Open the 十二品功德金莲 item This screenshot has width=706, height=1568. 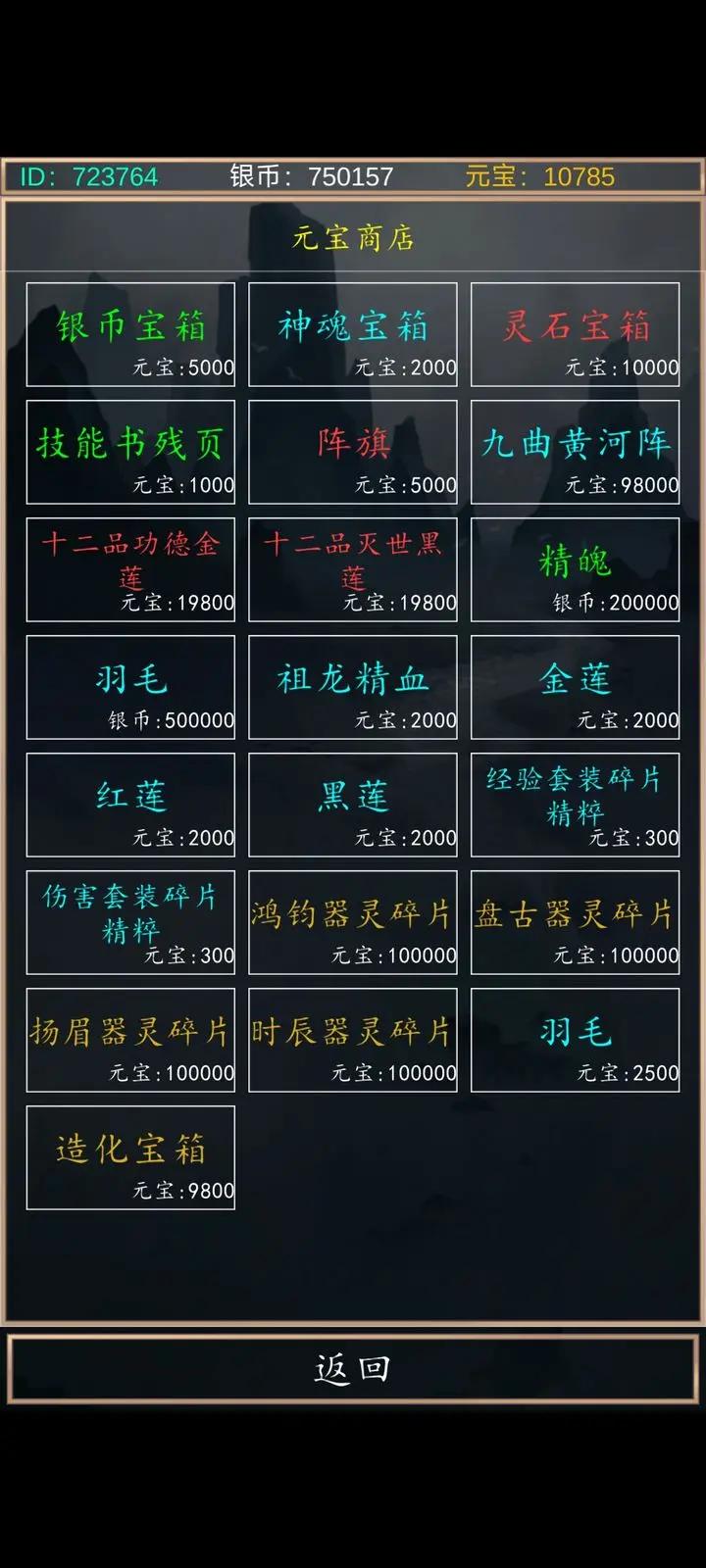pyautogui.click(x=130, y=569)
